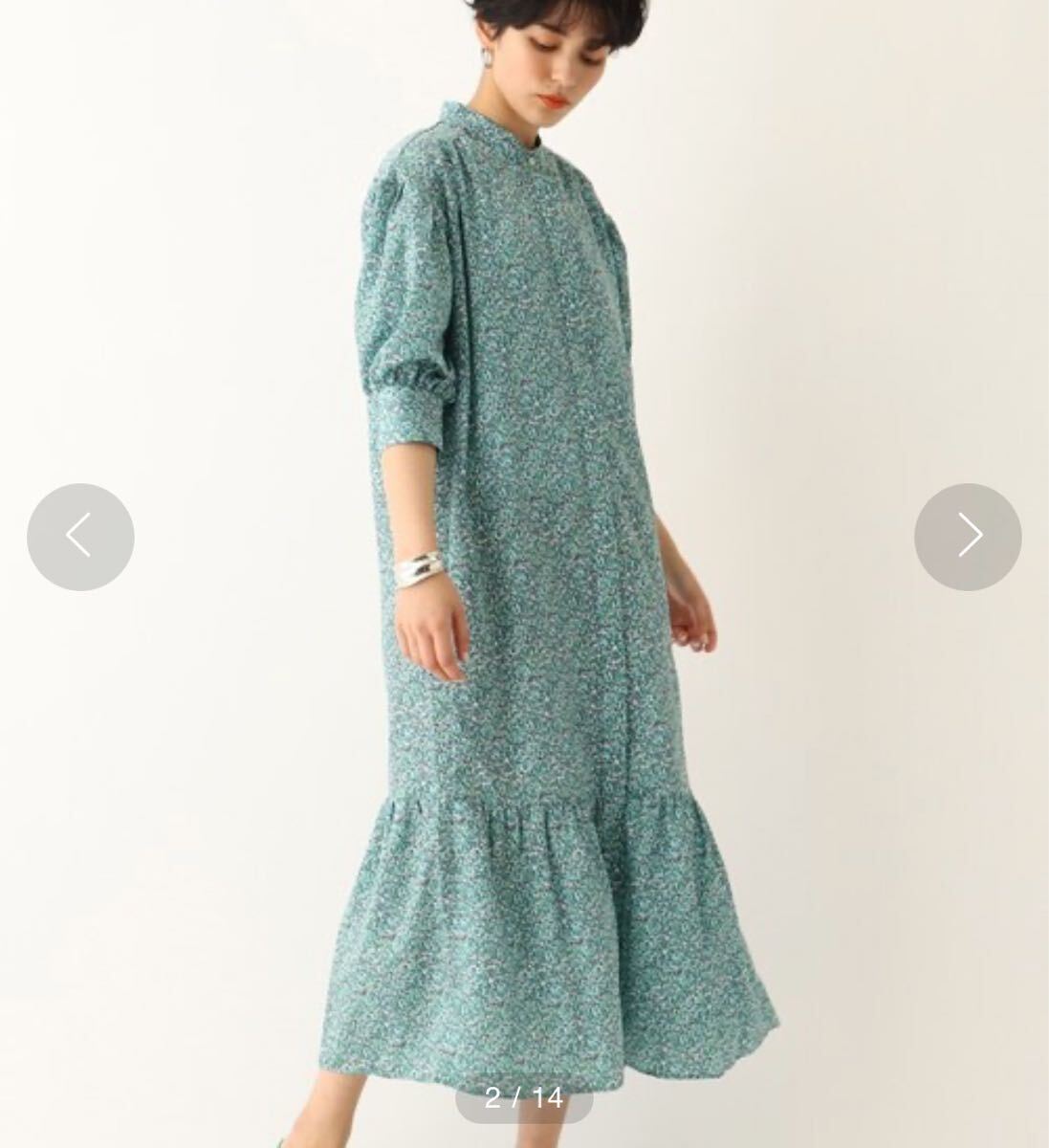This screenshot has height=1148, width=1049.
Task: Go to the previous product photo
Action: [x=80, y=537]
